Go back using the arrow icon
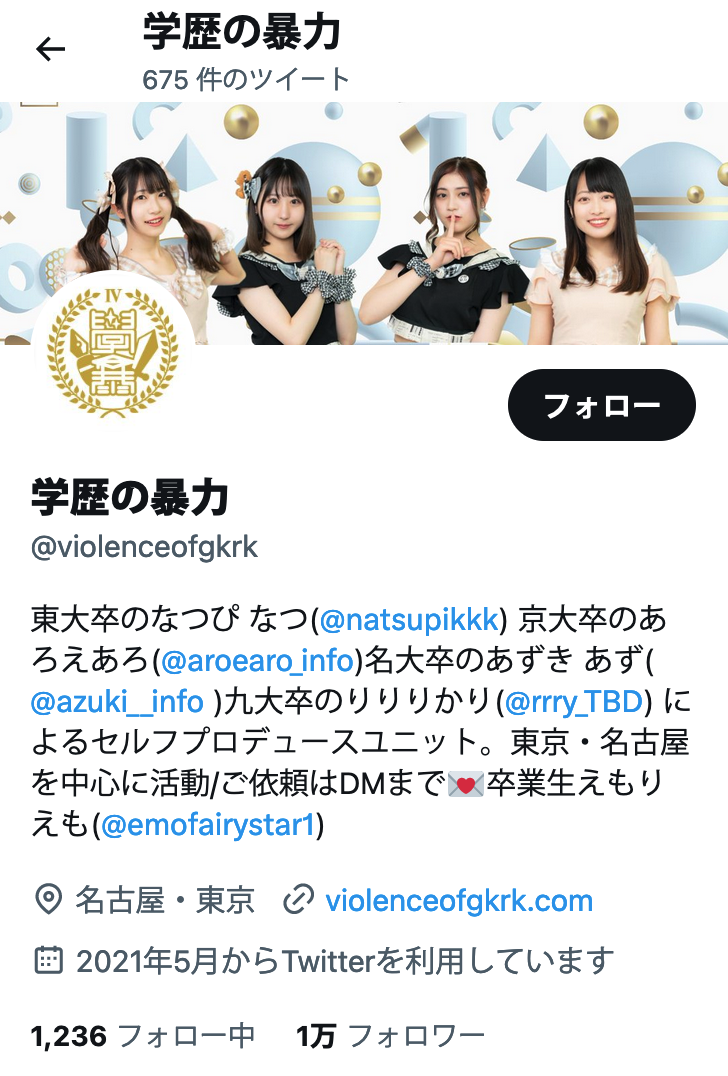The image size is (728, 1076). click(x=50, y=49)
